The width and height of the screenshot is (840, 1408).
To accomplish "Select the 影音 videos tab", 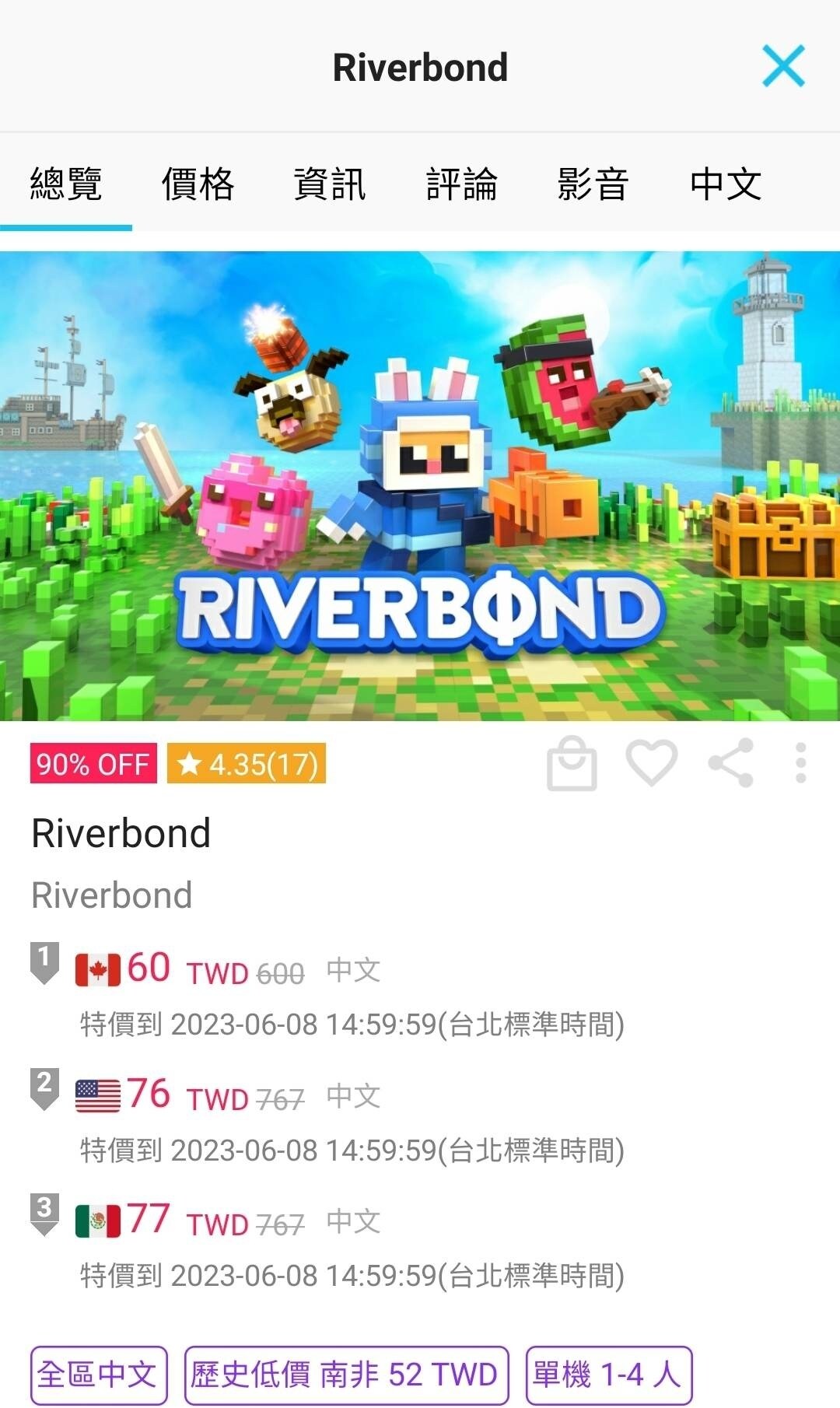I will 590,184.
